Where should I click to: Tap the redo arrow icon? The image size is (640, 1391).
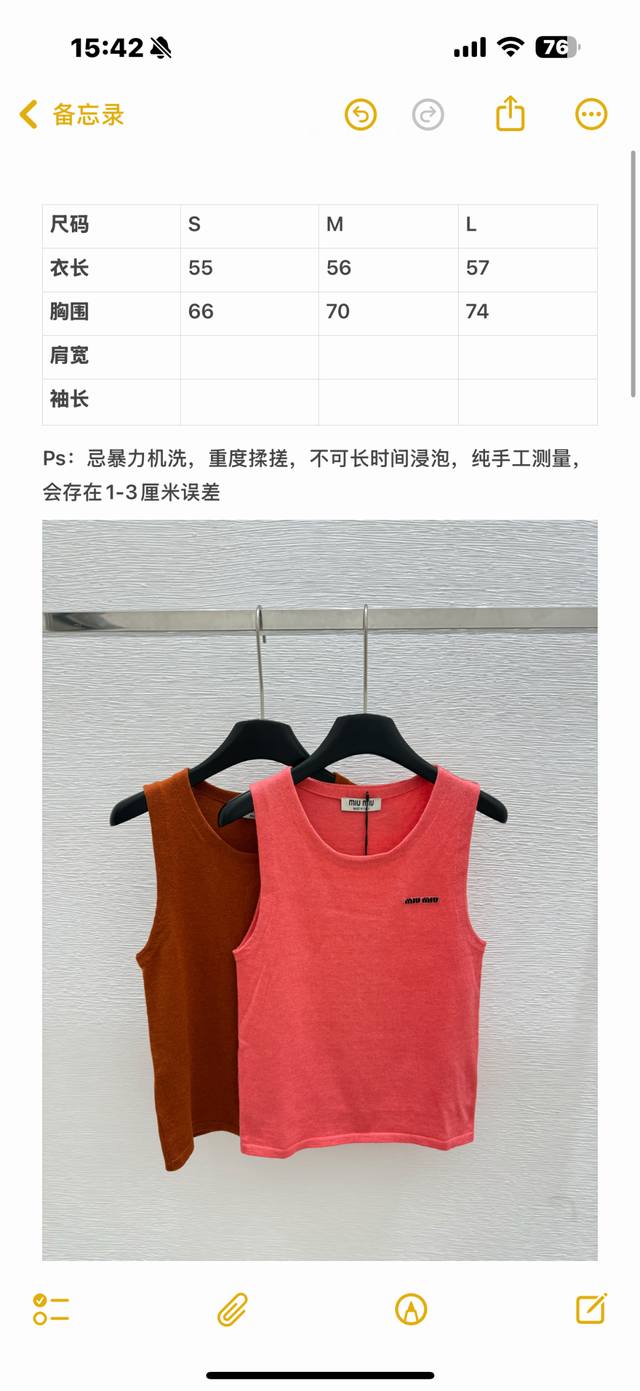(428, 115)
